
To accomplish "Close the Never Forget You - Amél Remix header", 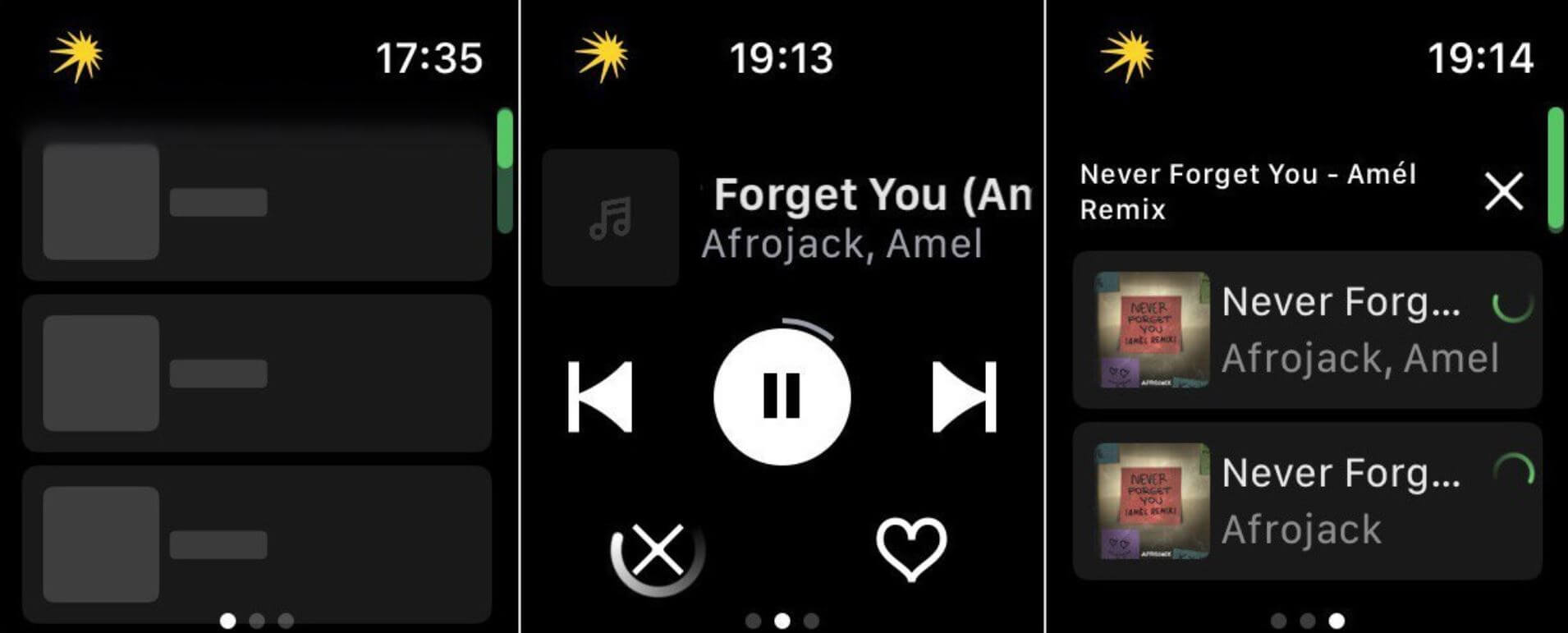I will [x=1503, y=192].
